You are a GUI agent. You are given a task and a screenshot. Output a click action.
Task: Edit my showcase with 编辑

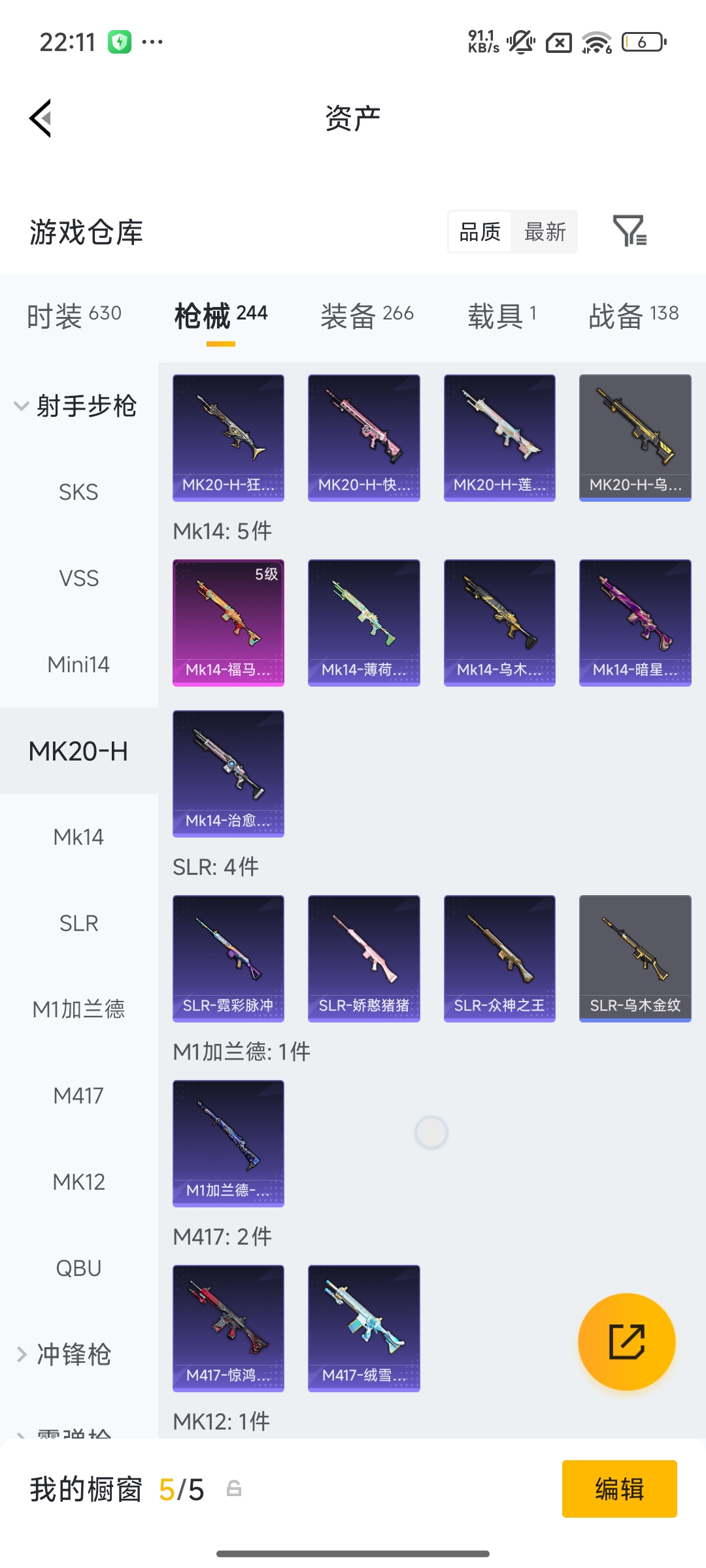tap(619, 1489)
